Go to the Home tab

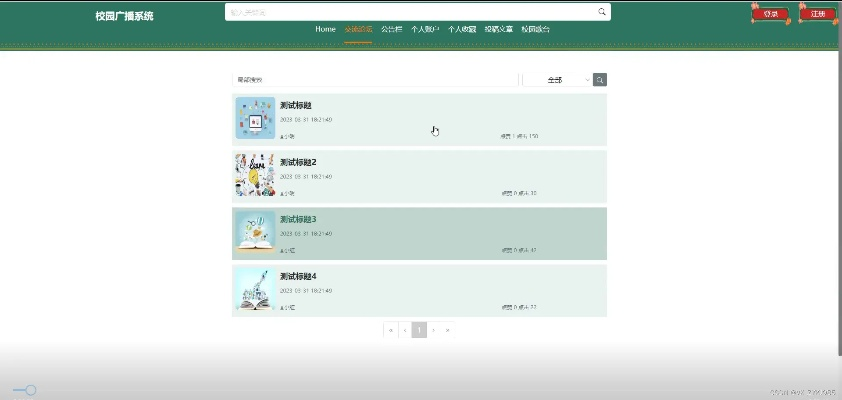(x=325, y=29)
